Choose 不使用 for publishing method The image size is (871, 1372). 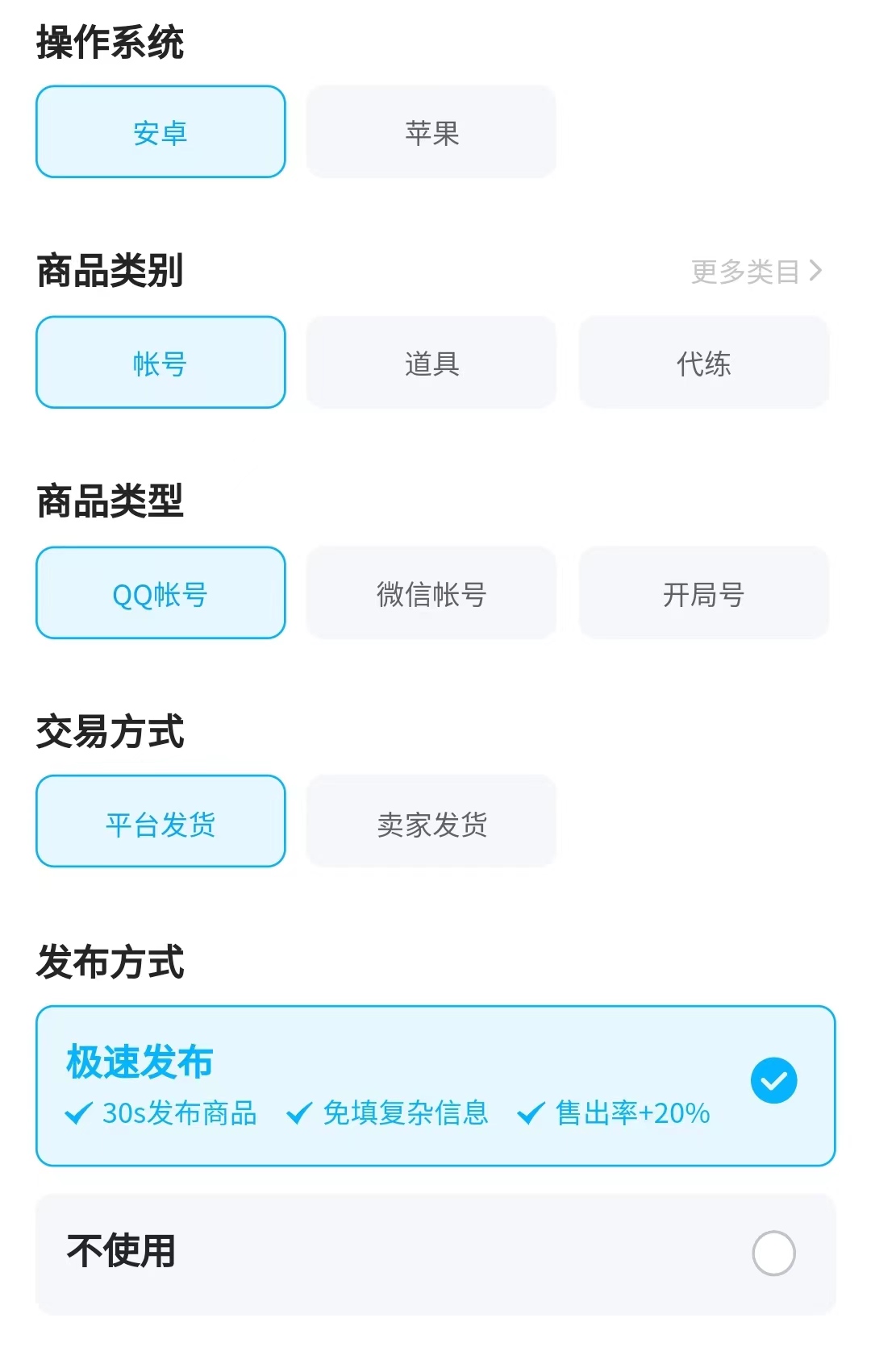435,1254
